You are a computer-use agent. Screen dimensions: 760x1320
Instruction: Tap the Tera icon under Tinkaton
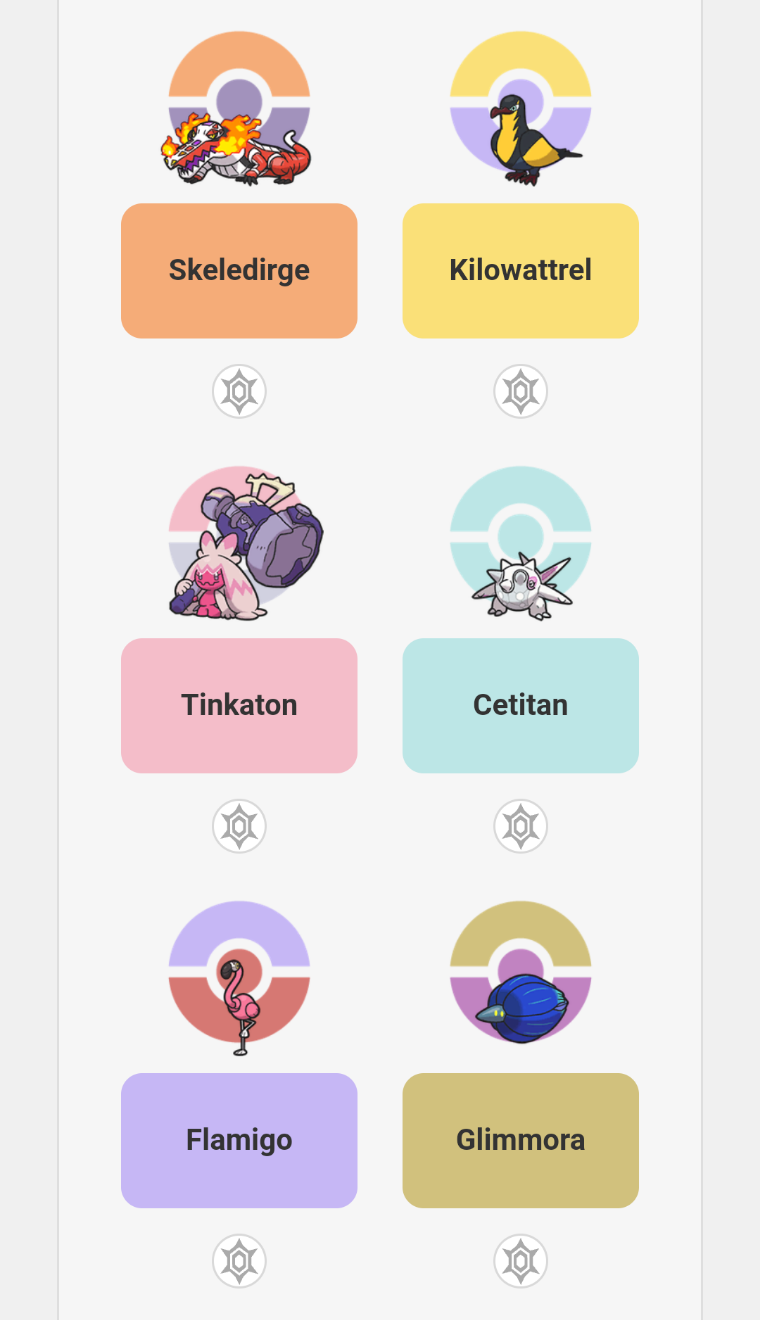tap(239, 826)
